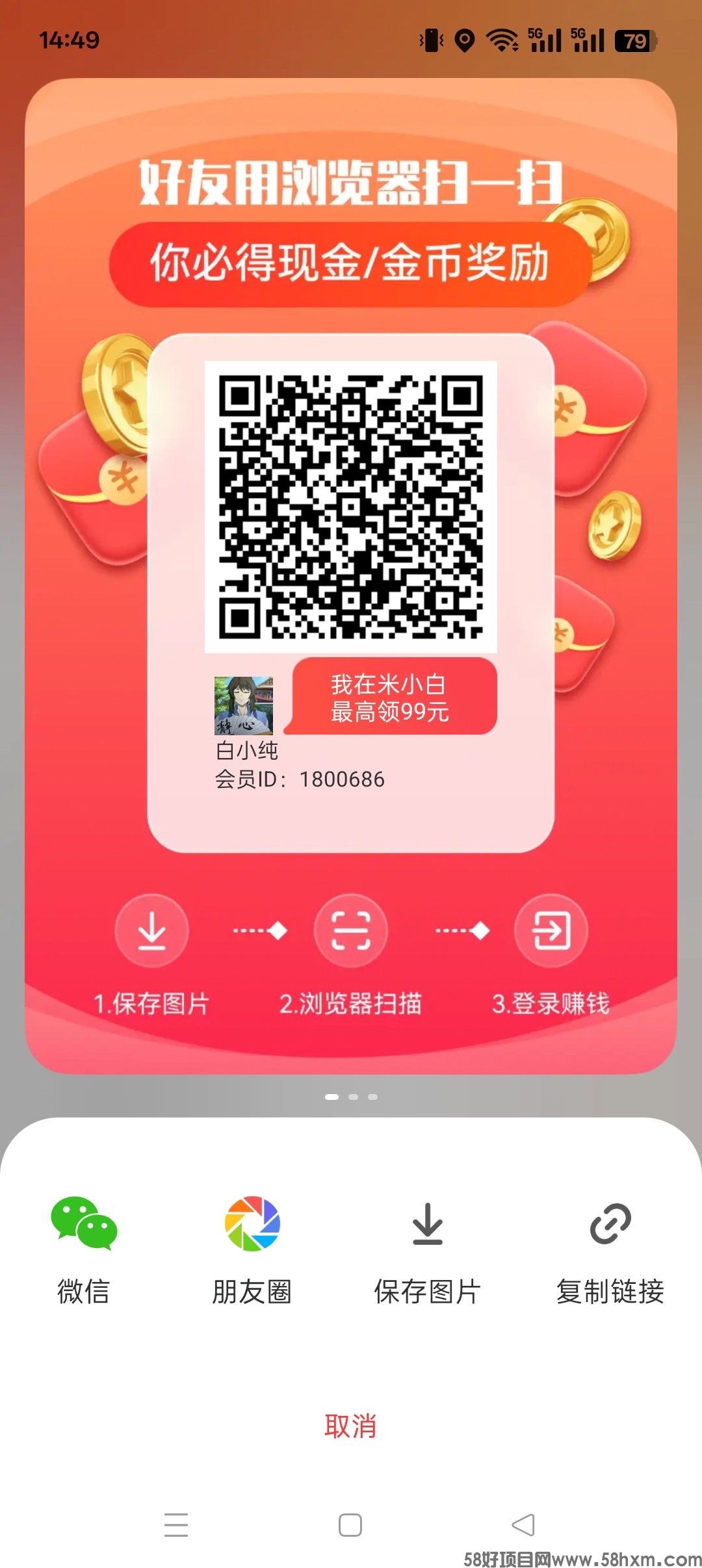
Task: Save the poster image (保存图片)
Action: pos(427,1248)
